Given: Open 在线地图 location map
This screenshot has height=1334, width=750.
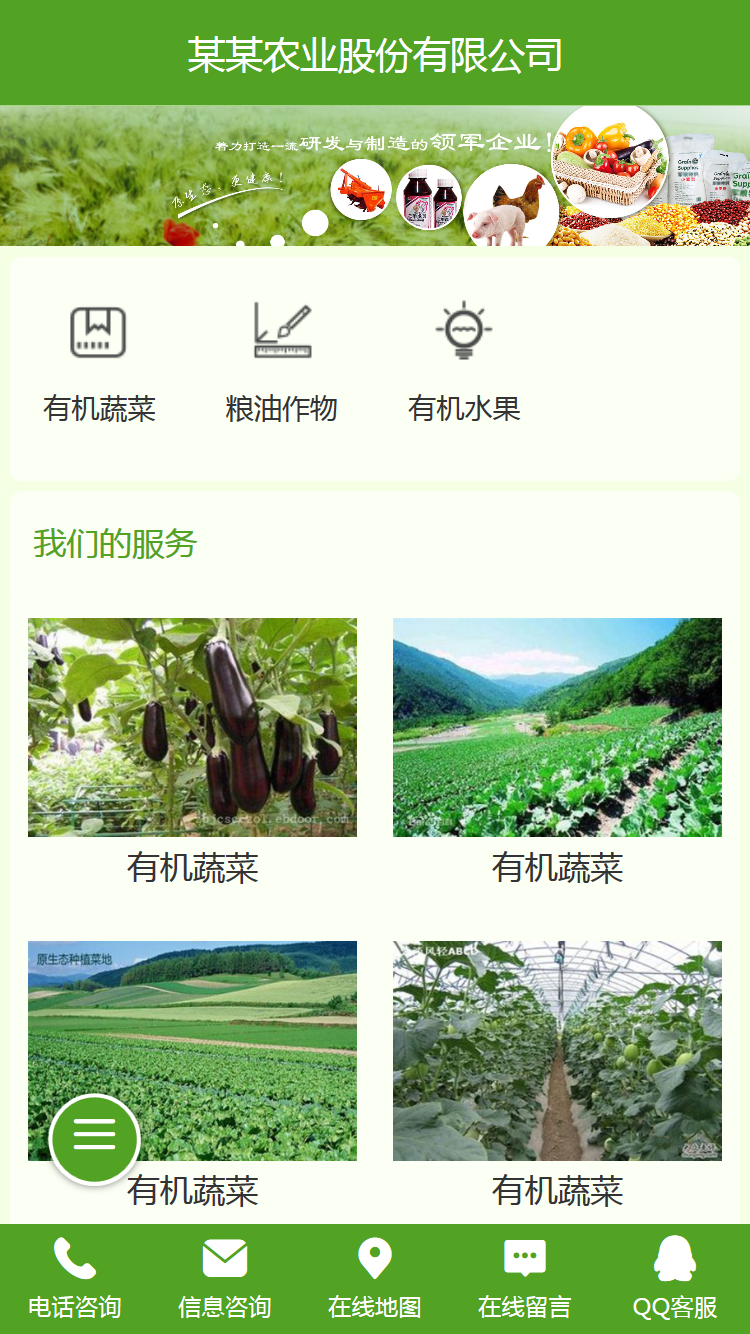Looking at the screenshot, I should pos(375,1278).
